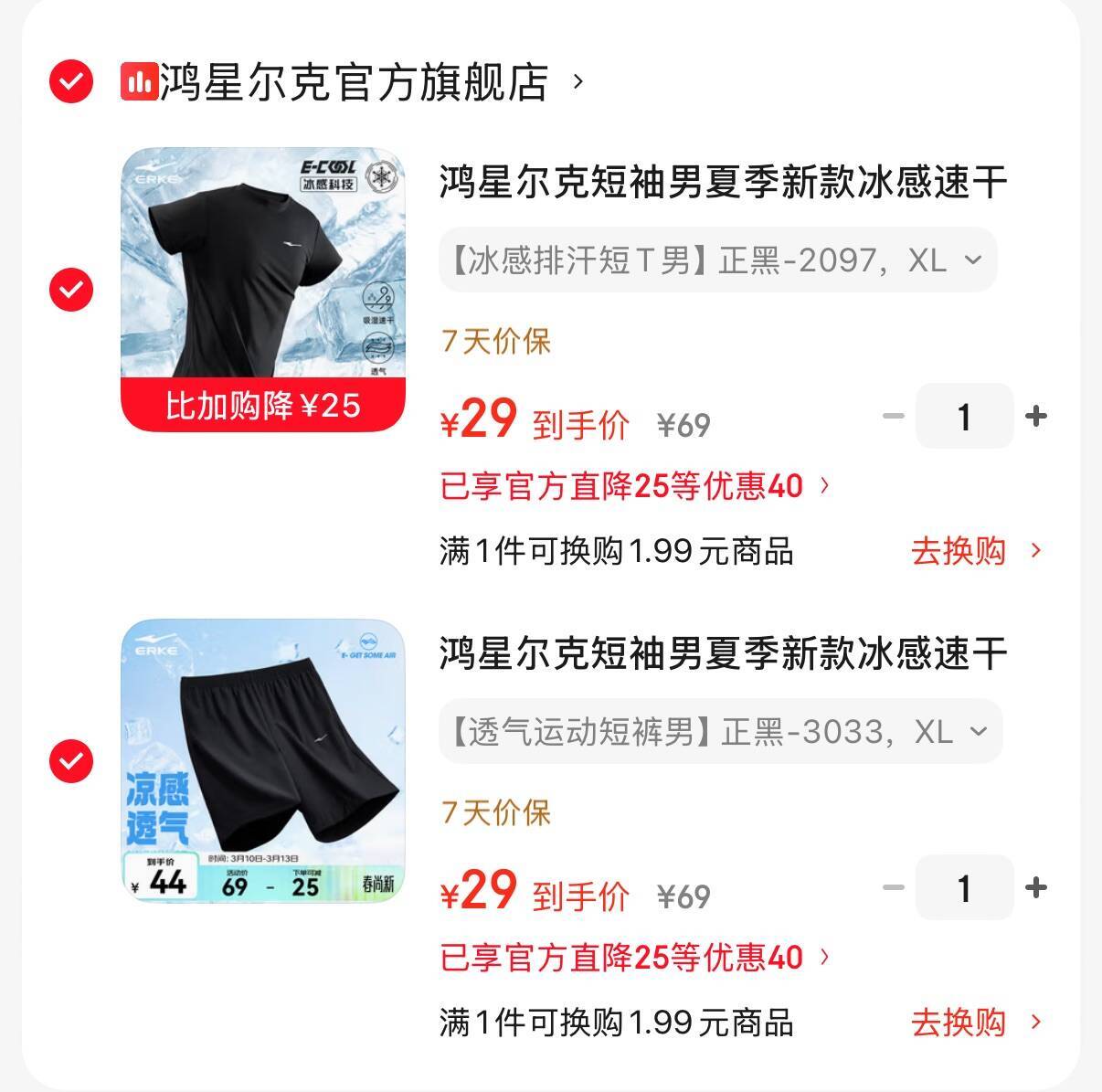Increase quantity of 透气运动短裤男 item

click(1035, 887)
